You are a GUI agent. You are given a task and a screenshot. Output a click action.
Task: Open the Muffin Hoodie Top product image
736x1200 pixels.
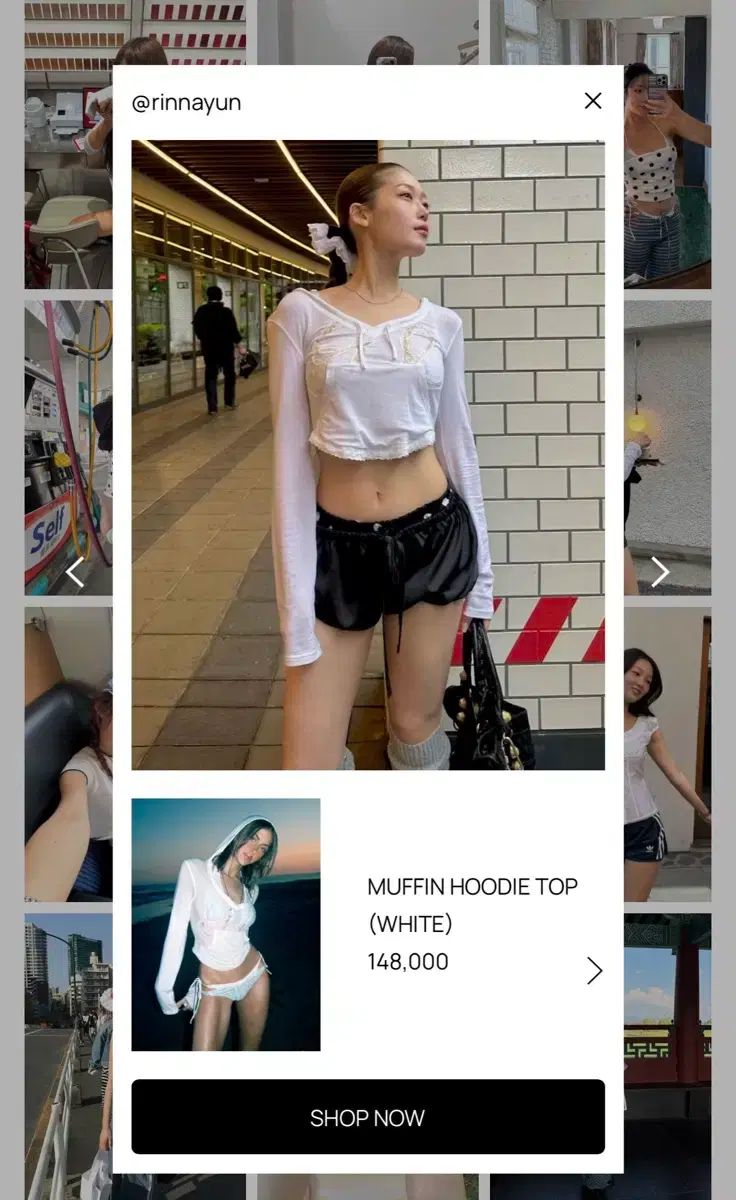click(x=226, y=924)
